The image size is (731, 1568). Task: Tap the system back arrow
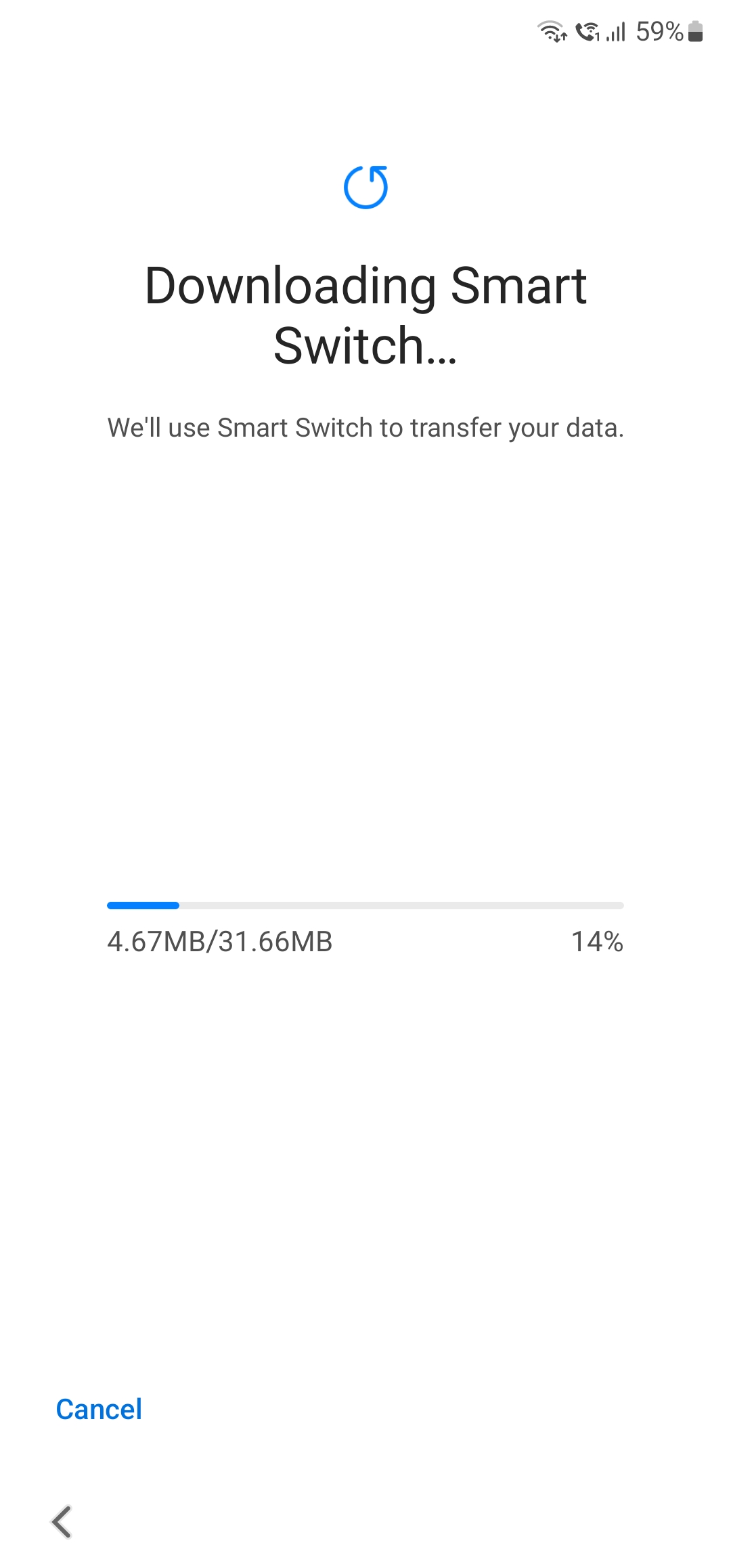tap(62, 1521)
